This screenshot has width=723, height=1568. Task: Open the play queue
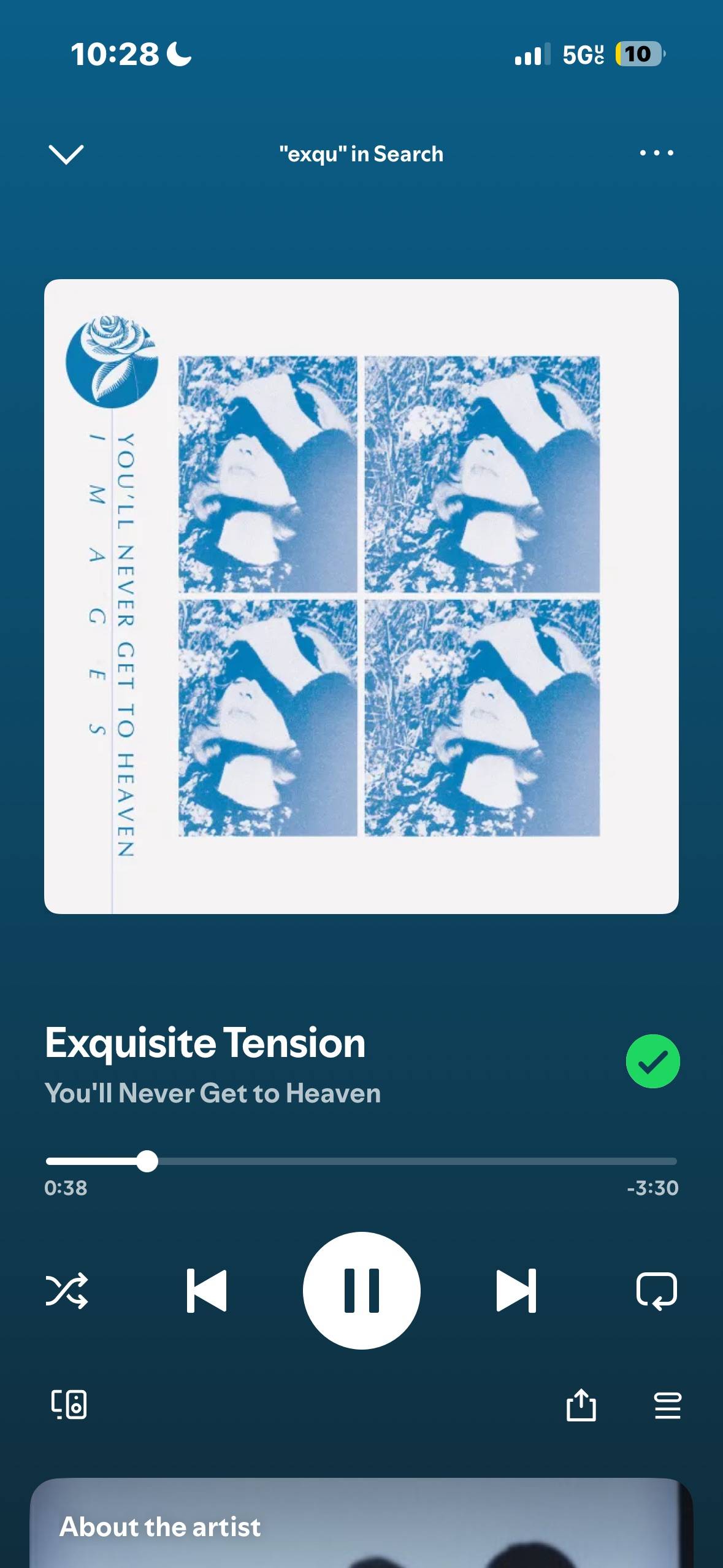click(x=667, y=1405)
